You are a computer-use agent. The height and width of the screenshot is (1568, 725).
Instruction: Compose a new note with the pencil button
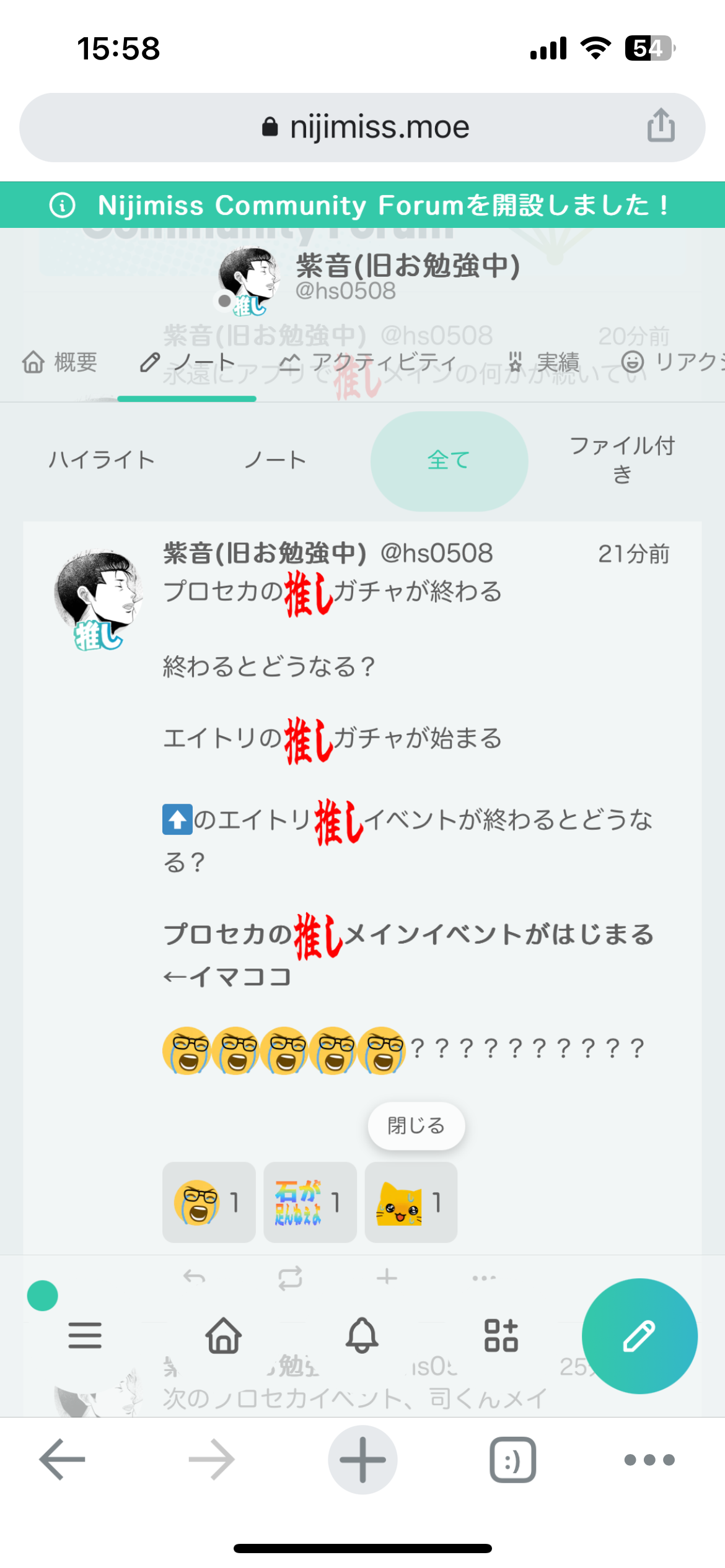pos(639,1336)
